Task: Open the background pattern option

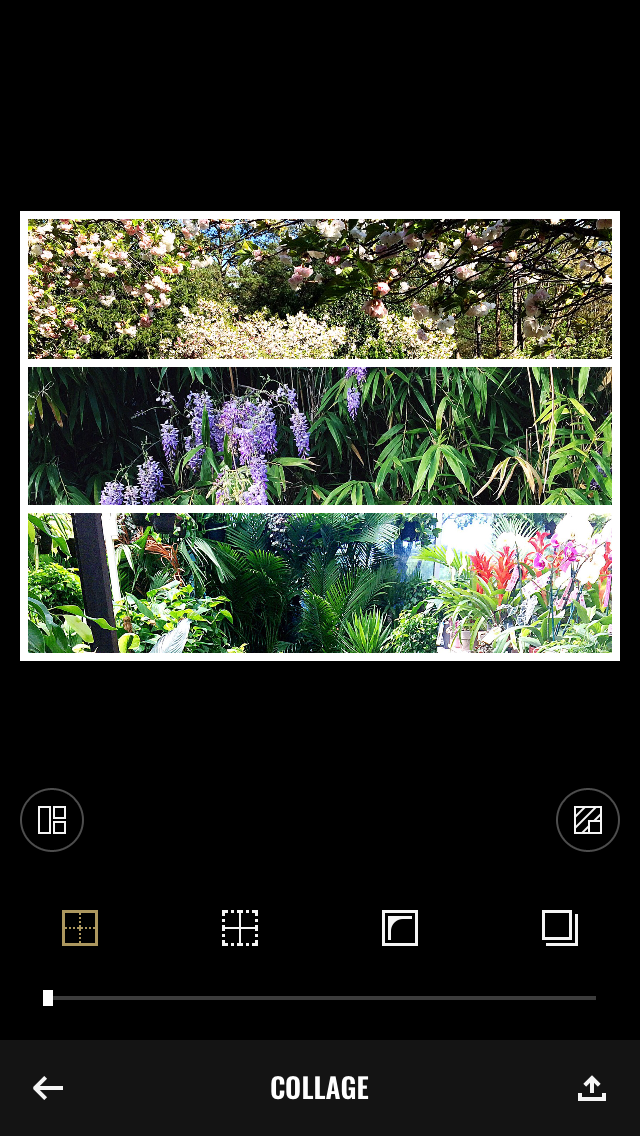Action: click(588, 820)
